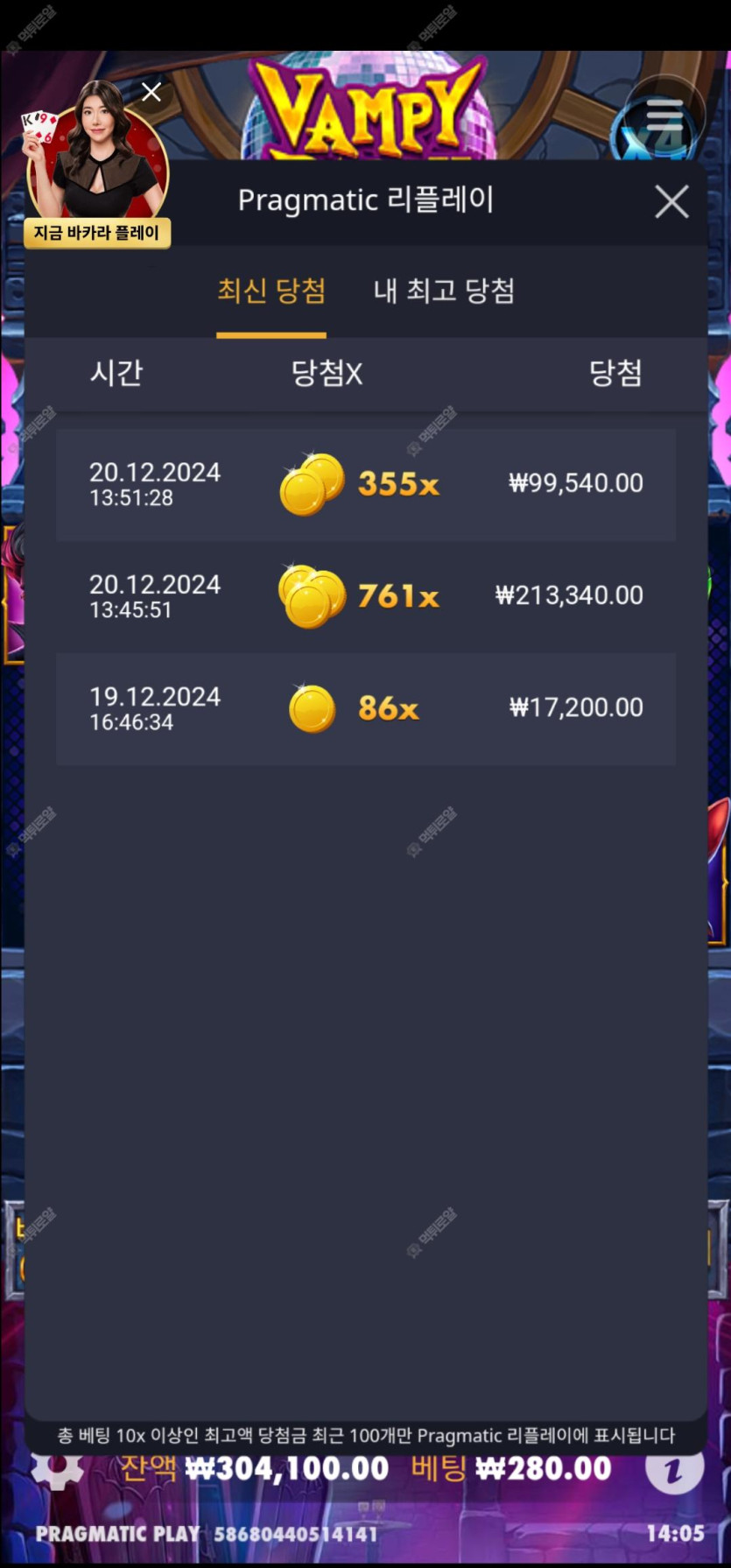Open the 355x win replay
Image resolution: width=731 pixels, height=1568 pixels.
click(x=365, y=484)
